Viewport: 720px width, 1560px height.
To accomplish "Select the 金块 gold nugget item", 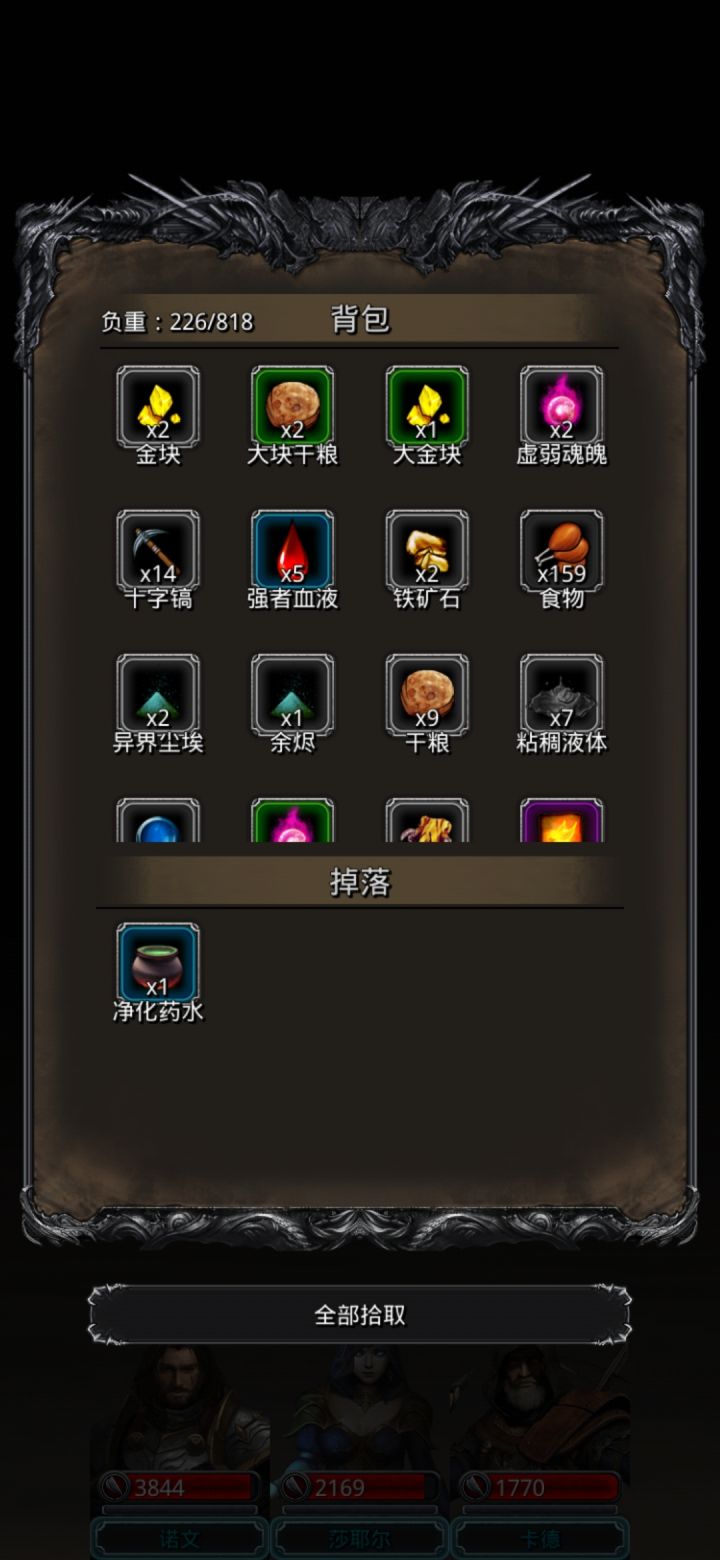I will (158, 405).
